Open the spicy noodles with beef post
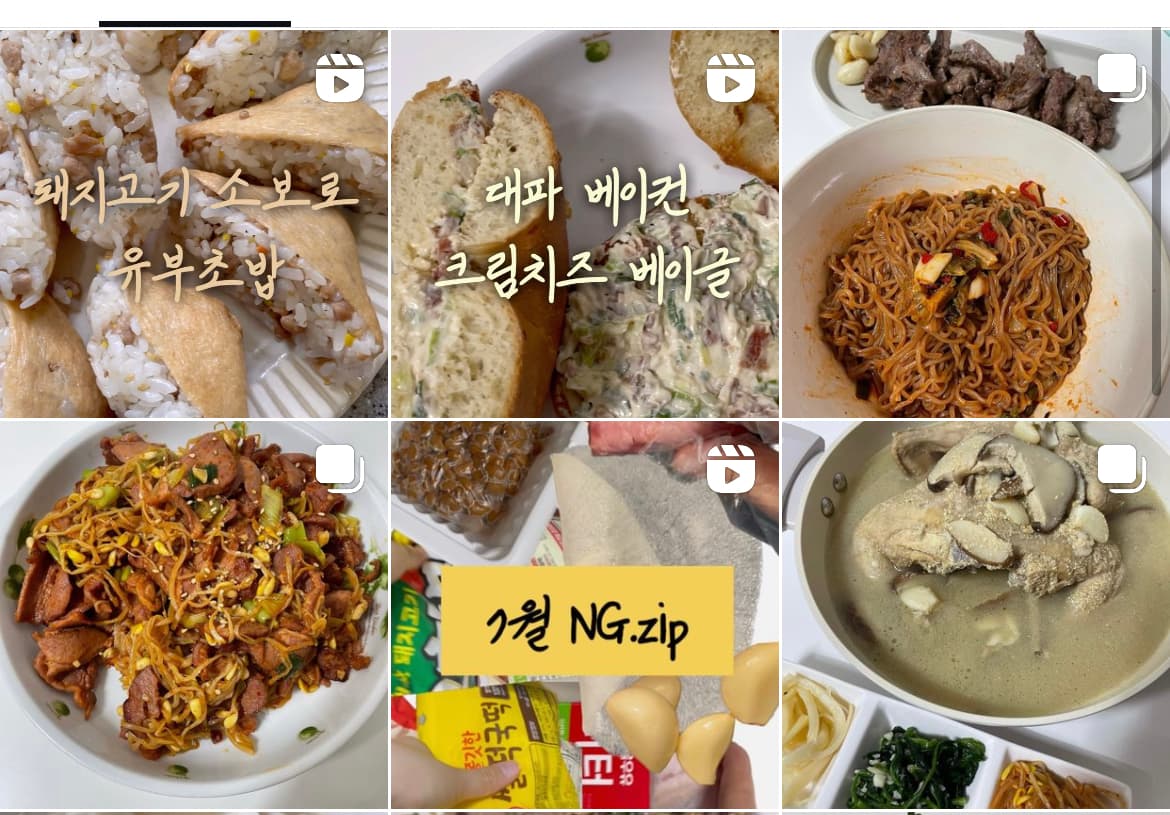The width and height of the screenshot is (1170, 815). [975, 223]
